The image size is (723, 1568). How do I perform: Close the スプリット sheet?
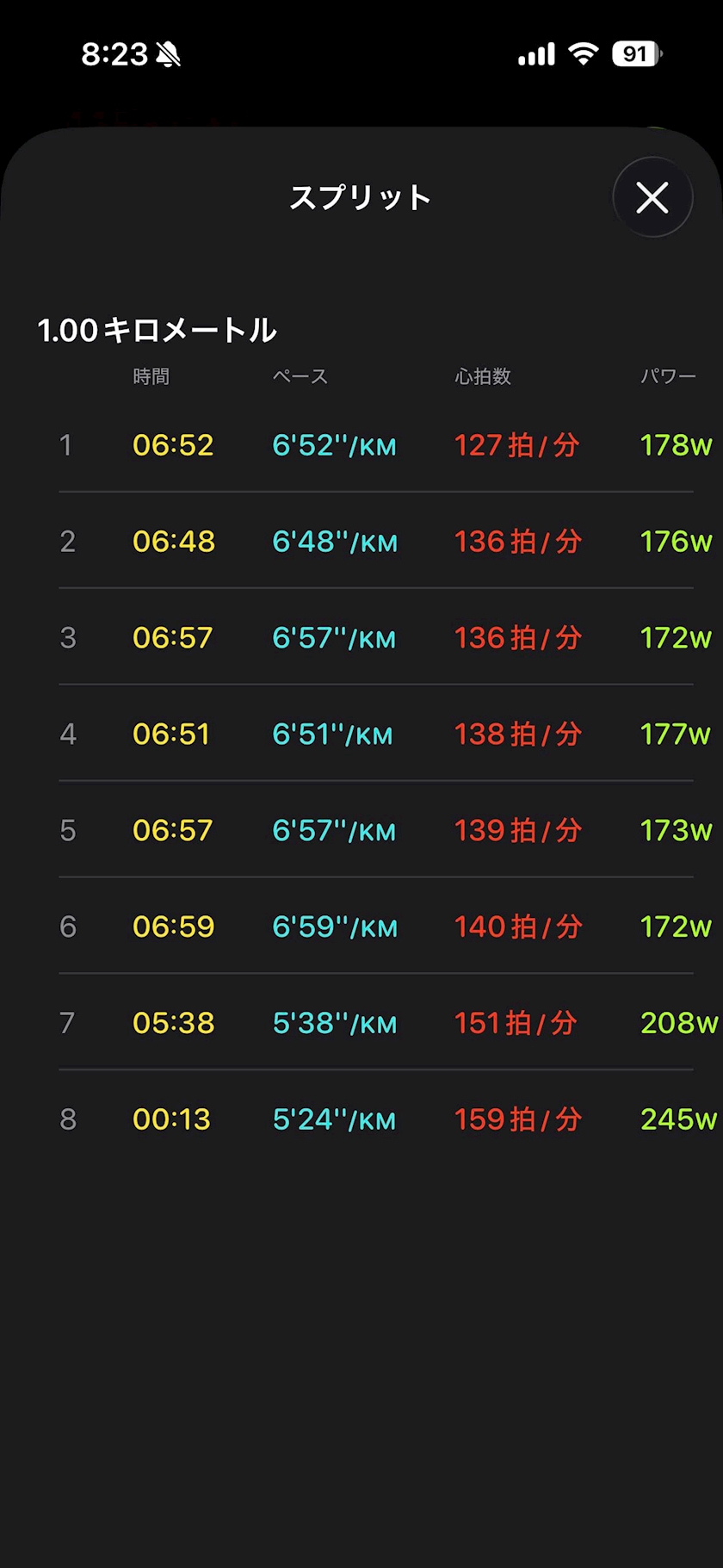(652, 197)
